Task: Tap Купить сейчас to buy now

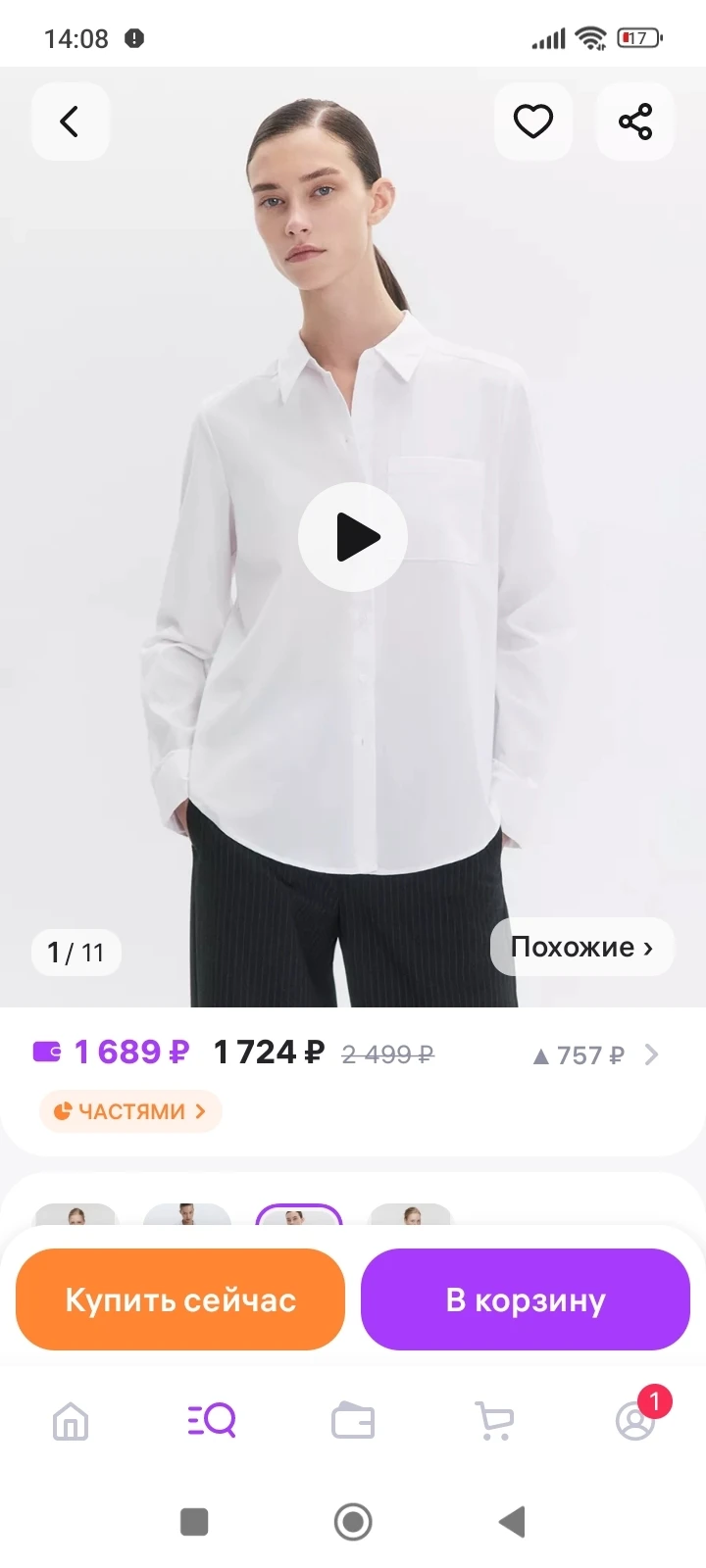Action: (180, 1299)
